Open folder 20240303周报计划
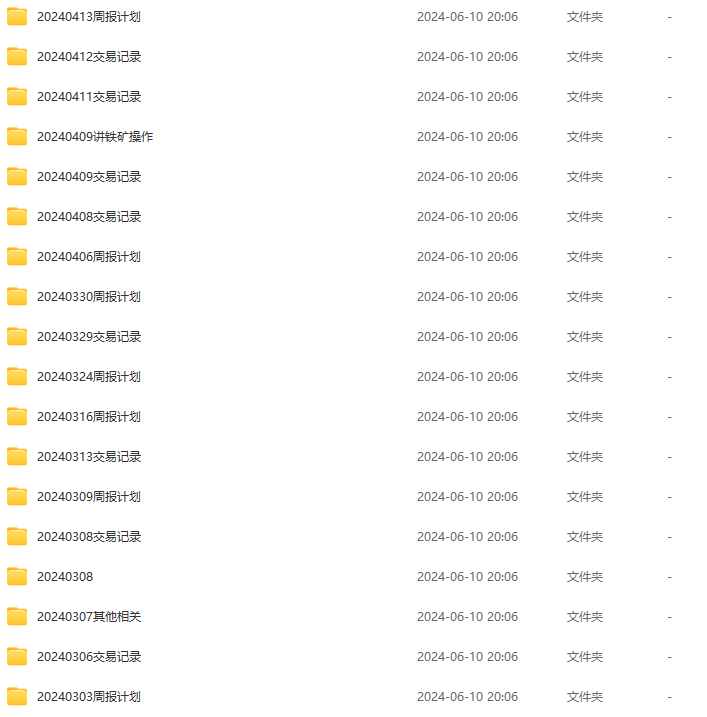707x717 pixels. coord(88,697)
